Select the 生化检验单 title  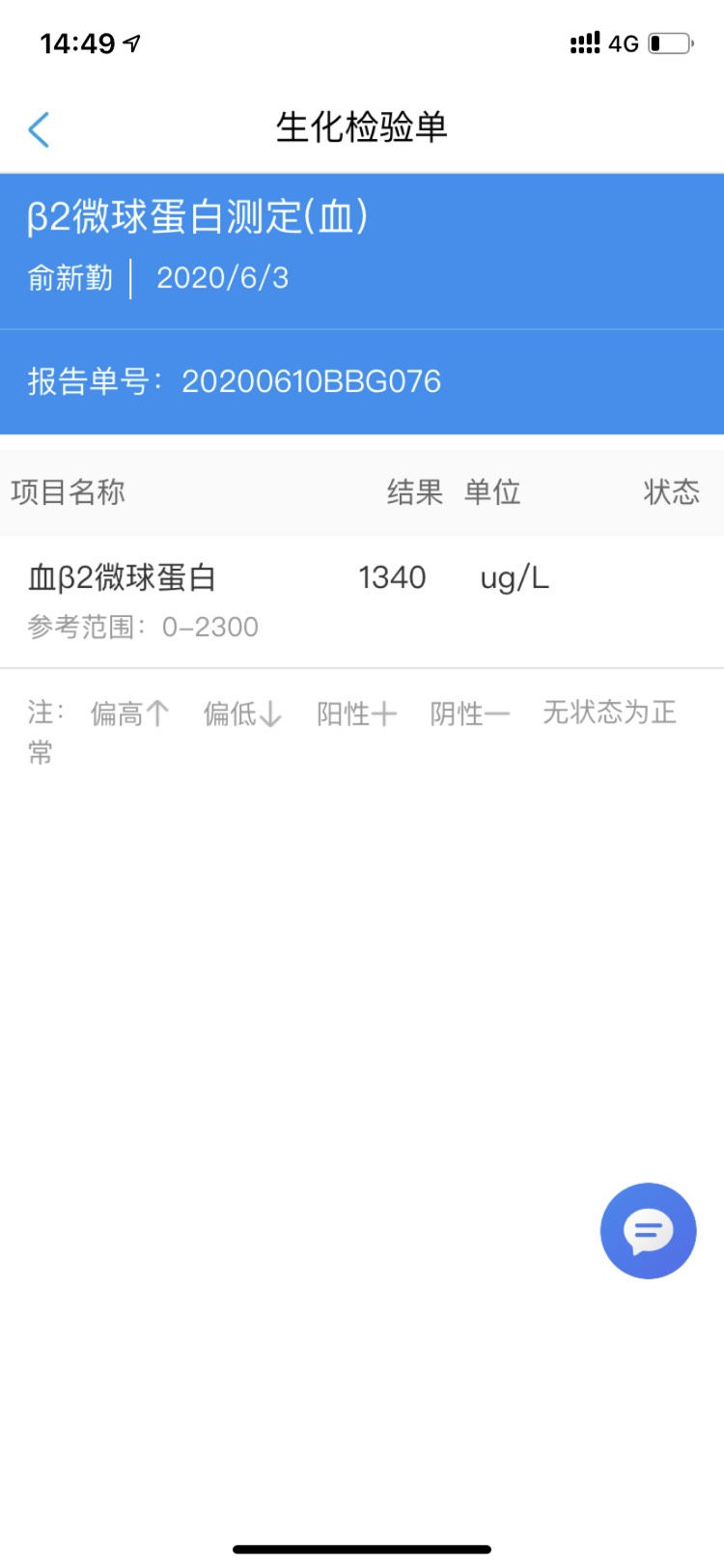tap(362, 126)
